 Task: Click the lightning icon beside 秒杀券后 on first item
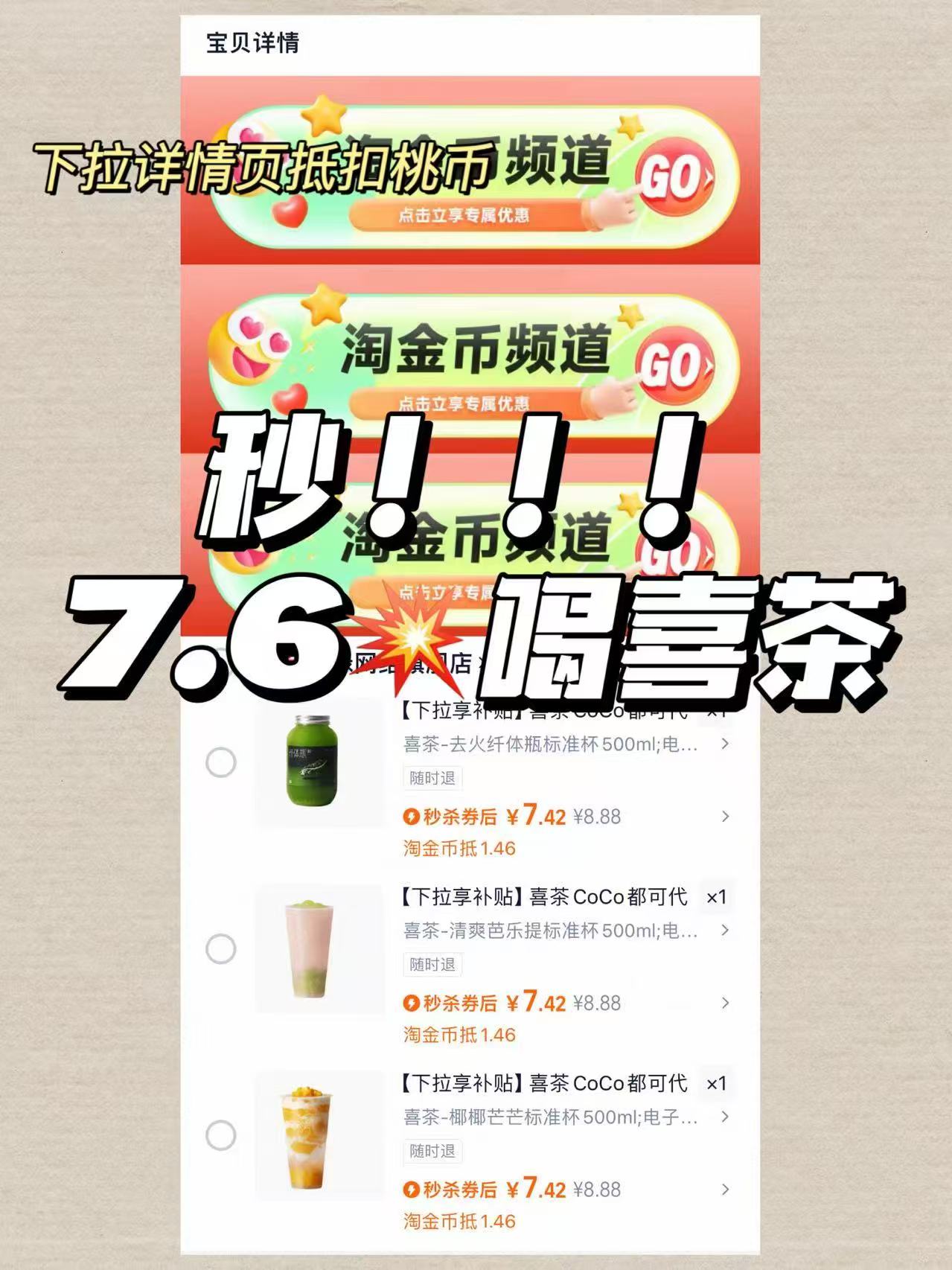pos(412,817)
